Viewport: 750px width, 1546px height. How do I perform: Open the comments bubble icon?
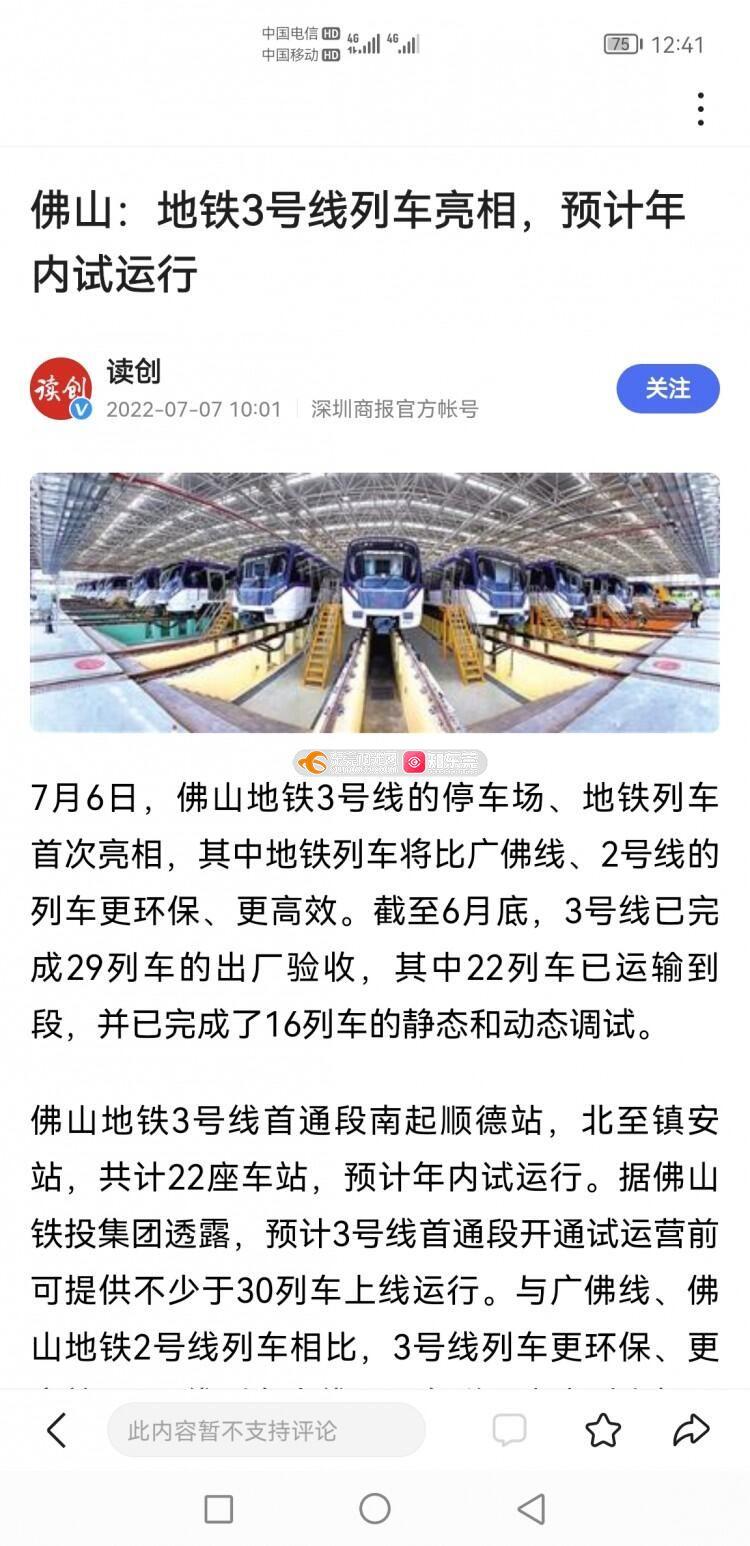coord(509,1431)
